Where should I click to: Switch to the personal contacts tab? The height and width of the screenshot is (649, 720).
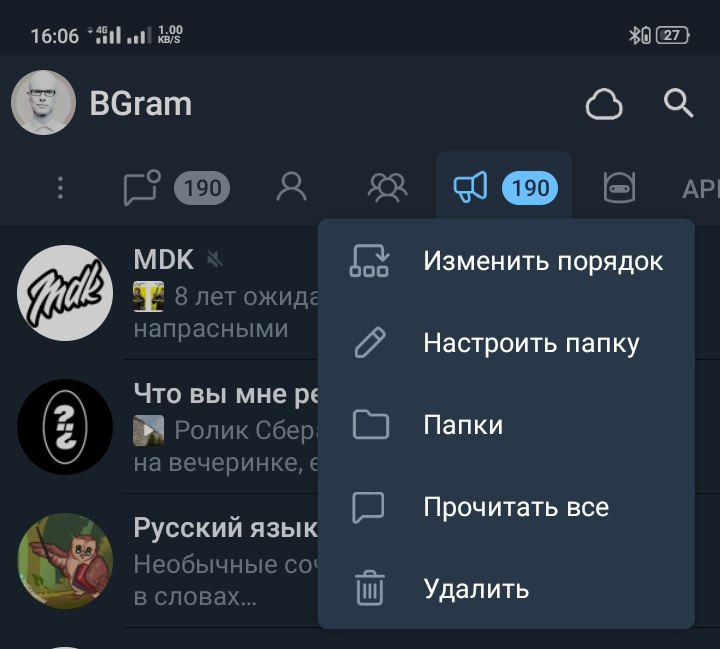291,187
